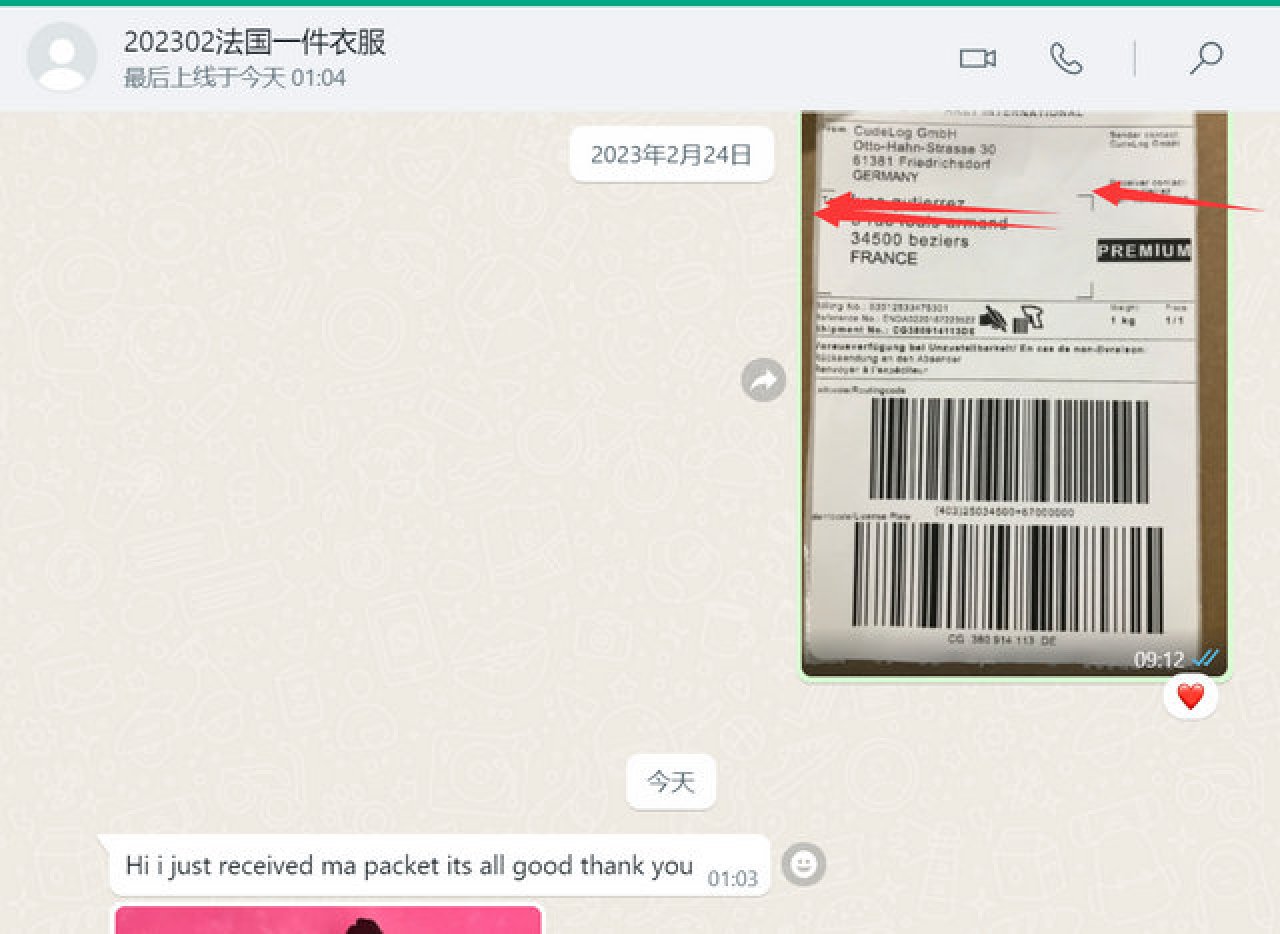The image size is (1280, 934).
Task: Forward the shipping label photo
Action: (763, 380)
